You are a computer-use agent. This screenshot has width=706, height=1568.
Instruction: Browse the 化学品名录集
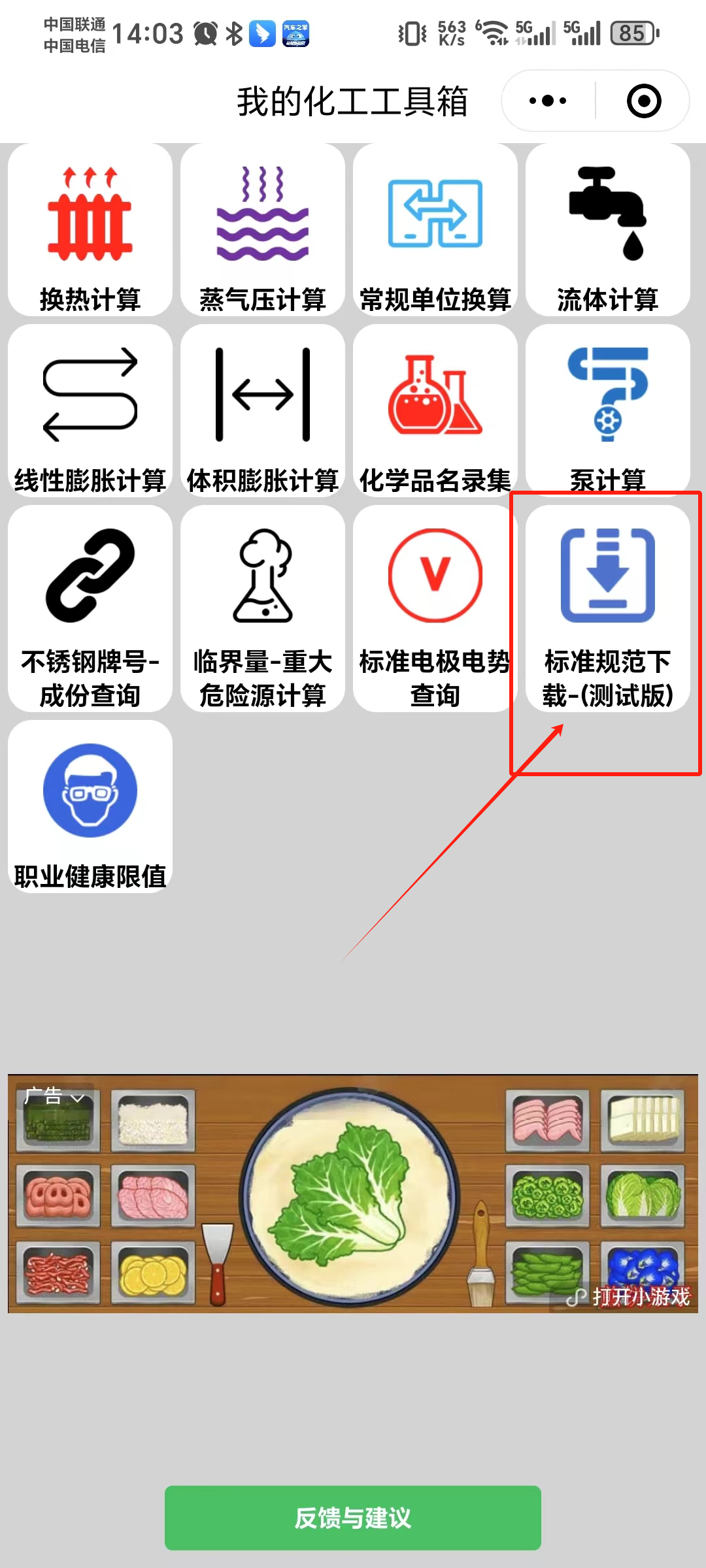pos(435,410)
